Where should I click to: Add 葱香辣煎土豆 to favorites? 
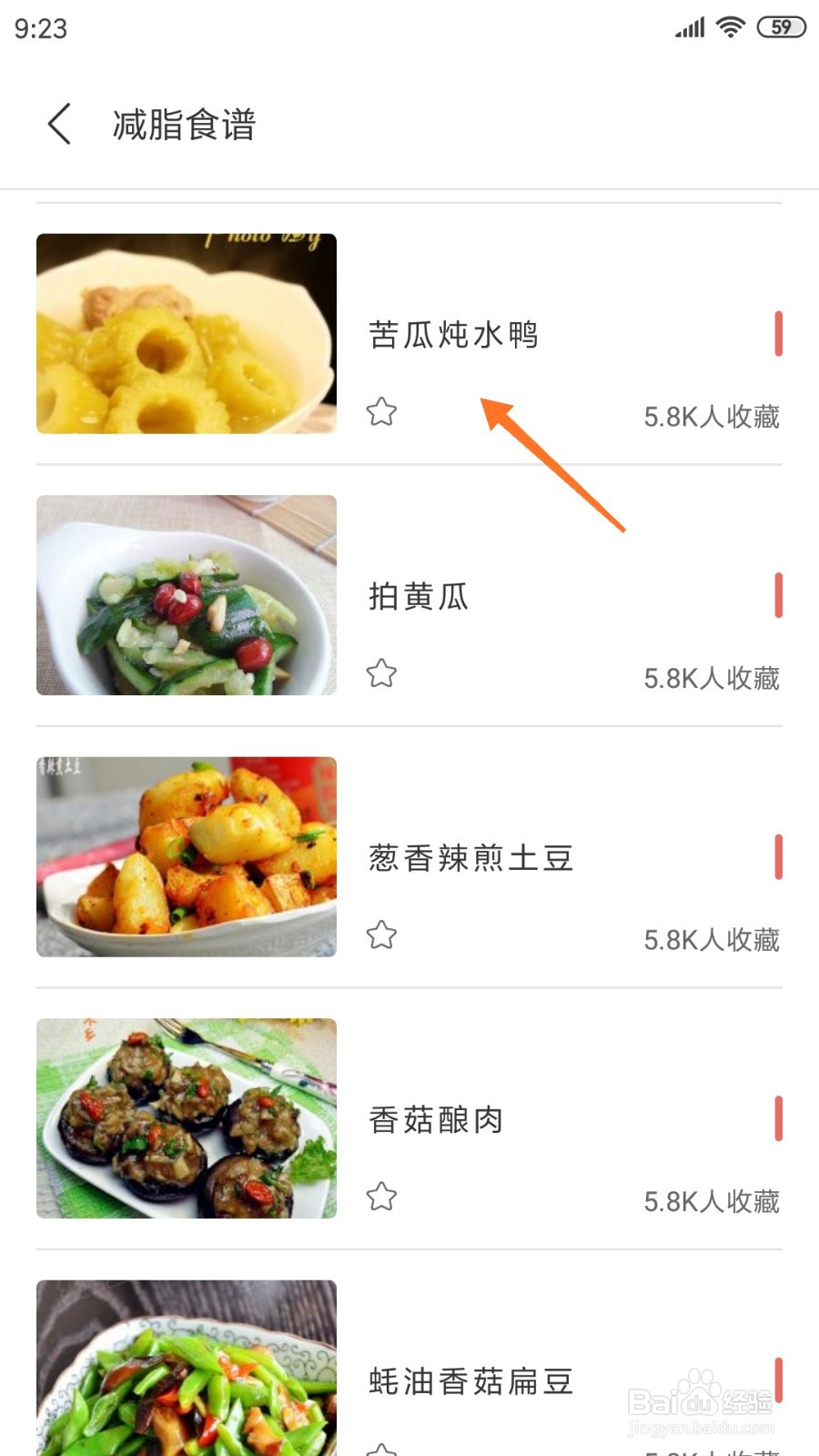[x=382, y=935]
